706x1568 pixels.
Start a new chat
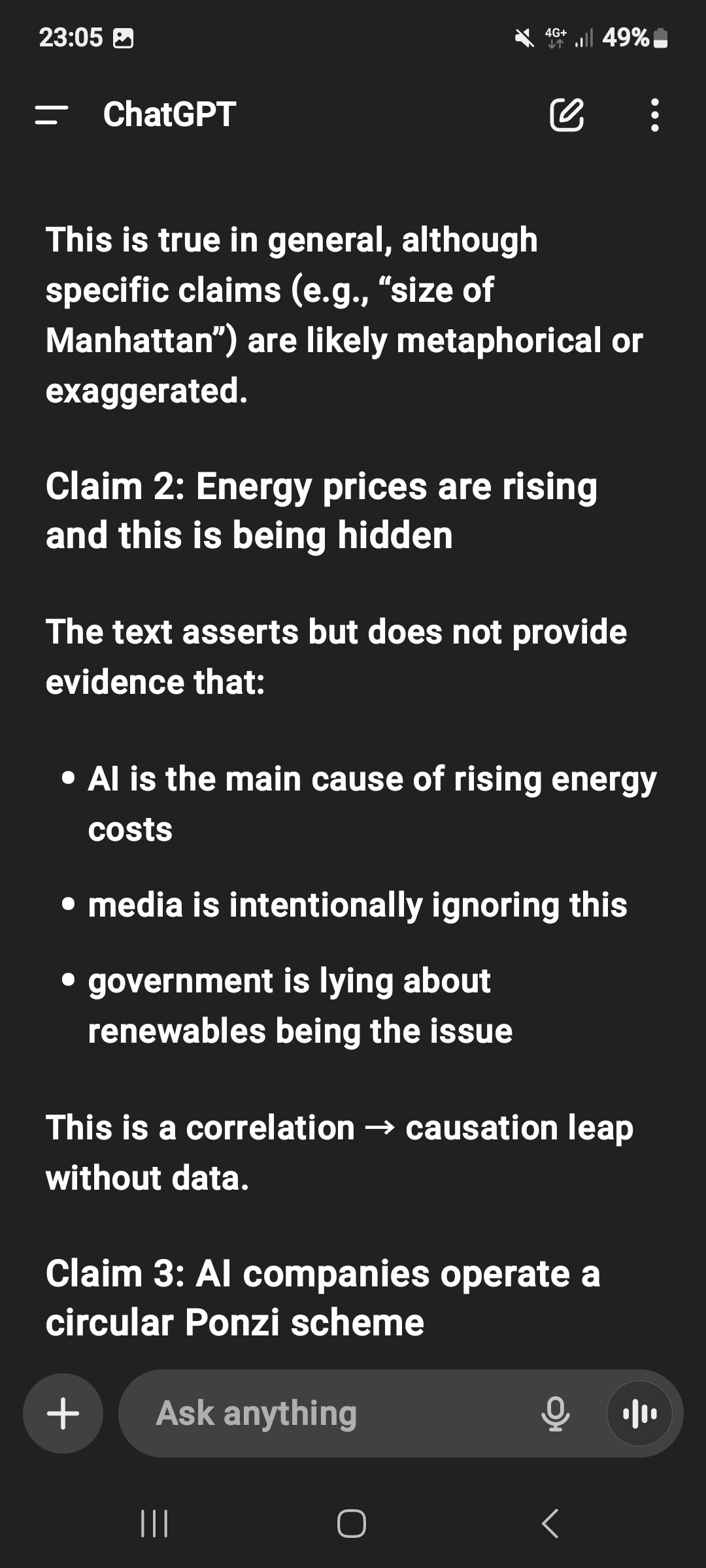[x=566, y=115]
